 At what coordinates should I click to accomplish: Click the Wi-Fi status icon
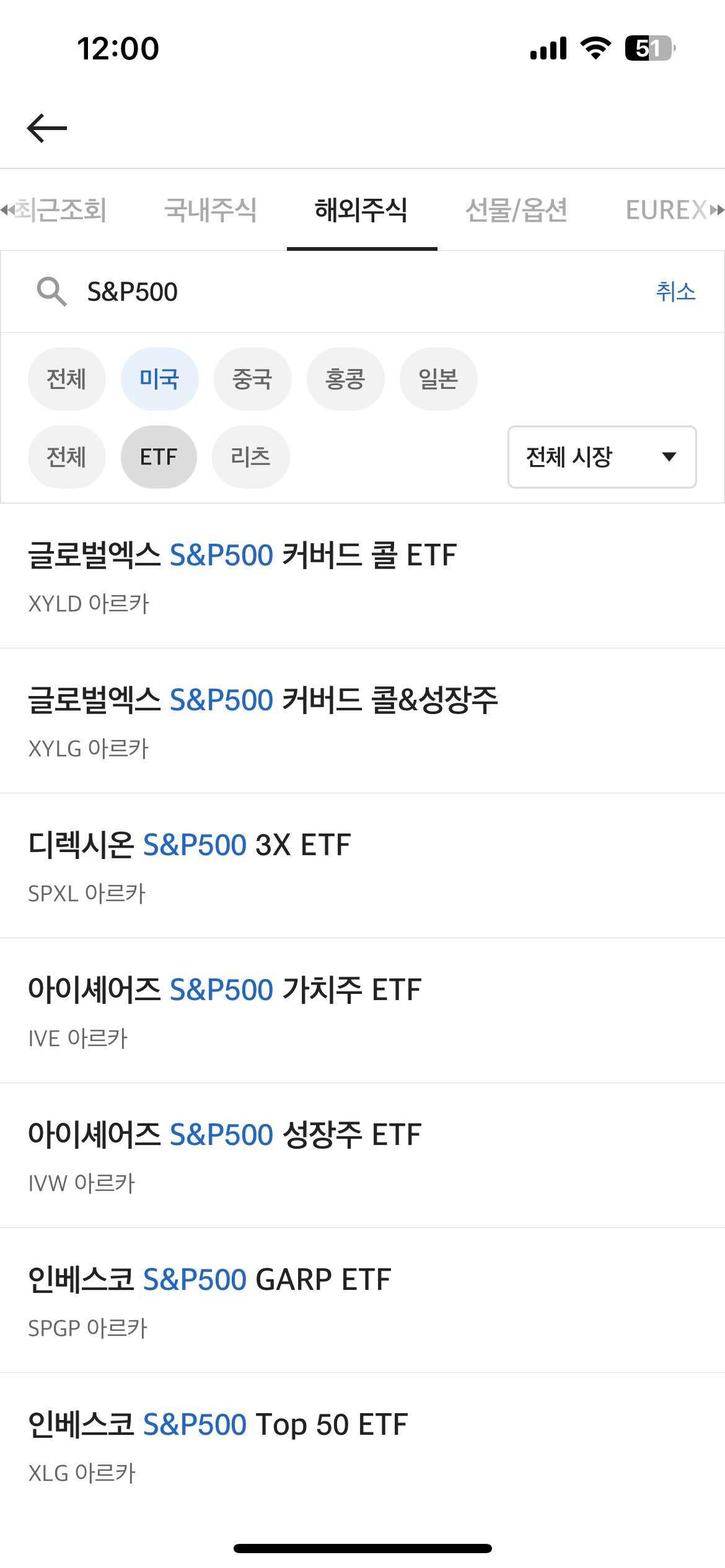pos(596,48)
